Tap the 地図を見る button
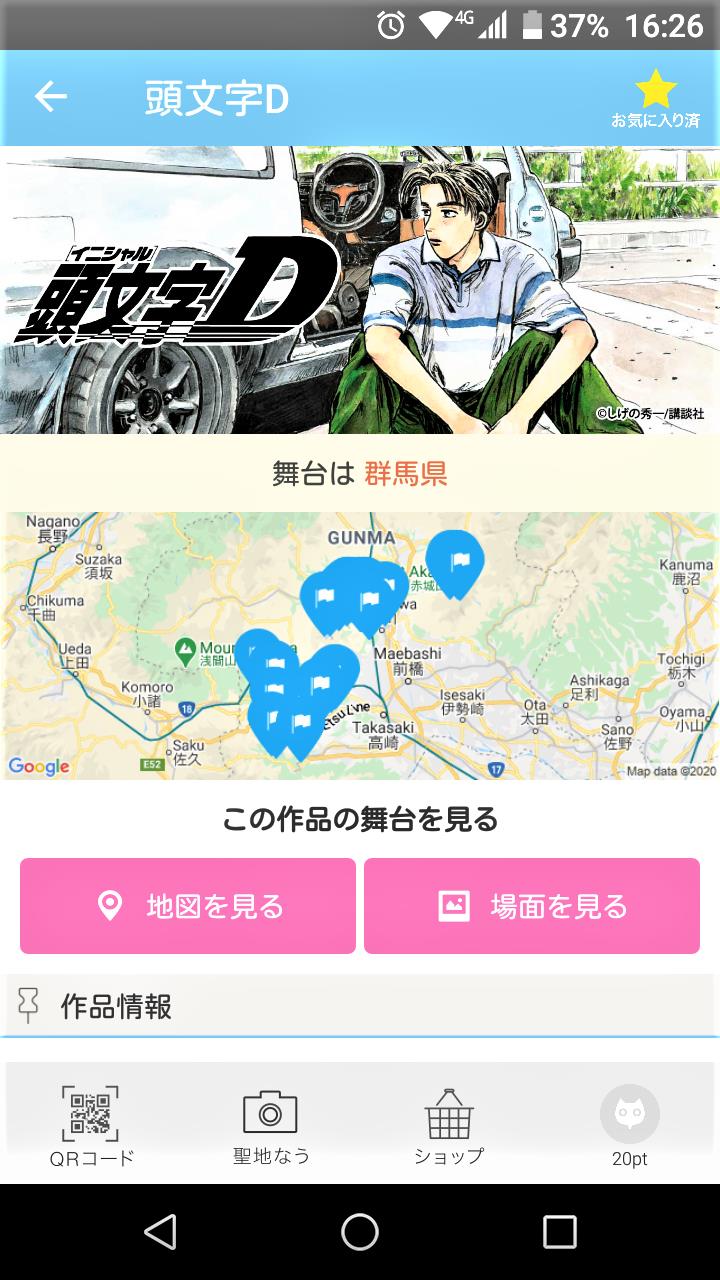Viewport: 720px width, 1280px height. (x=188, y=906)
